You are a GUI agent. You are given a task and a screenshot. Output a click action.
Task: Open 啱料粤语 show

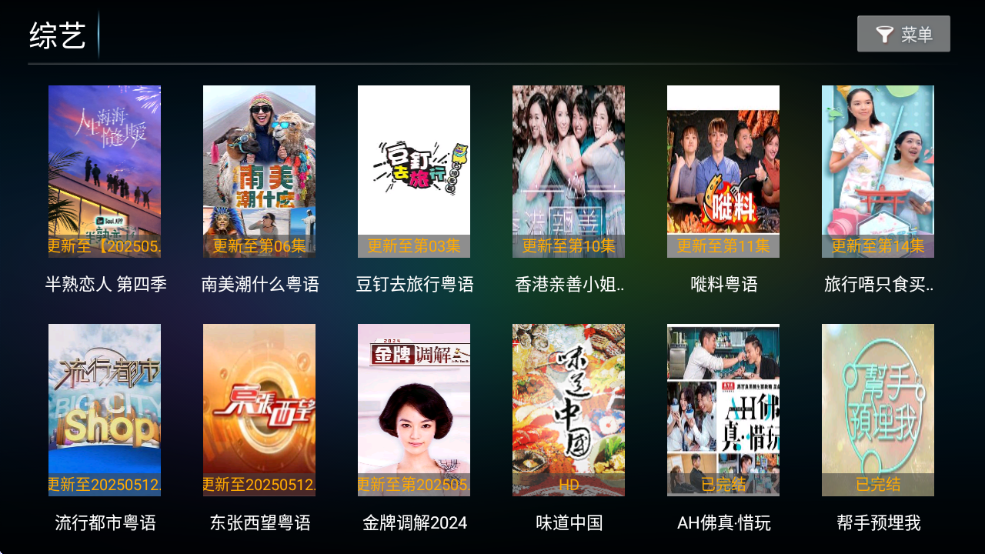point(723,171)
